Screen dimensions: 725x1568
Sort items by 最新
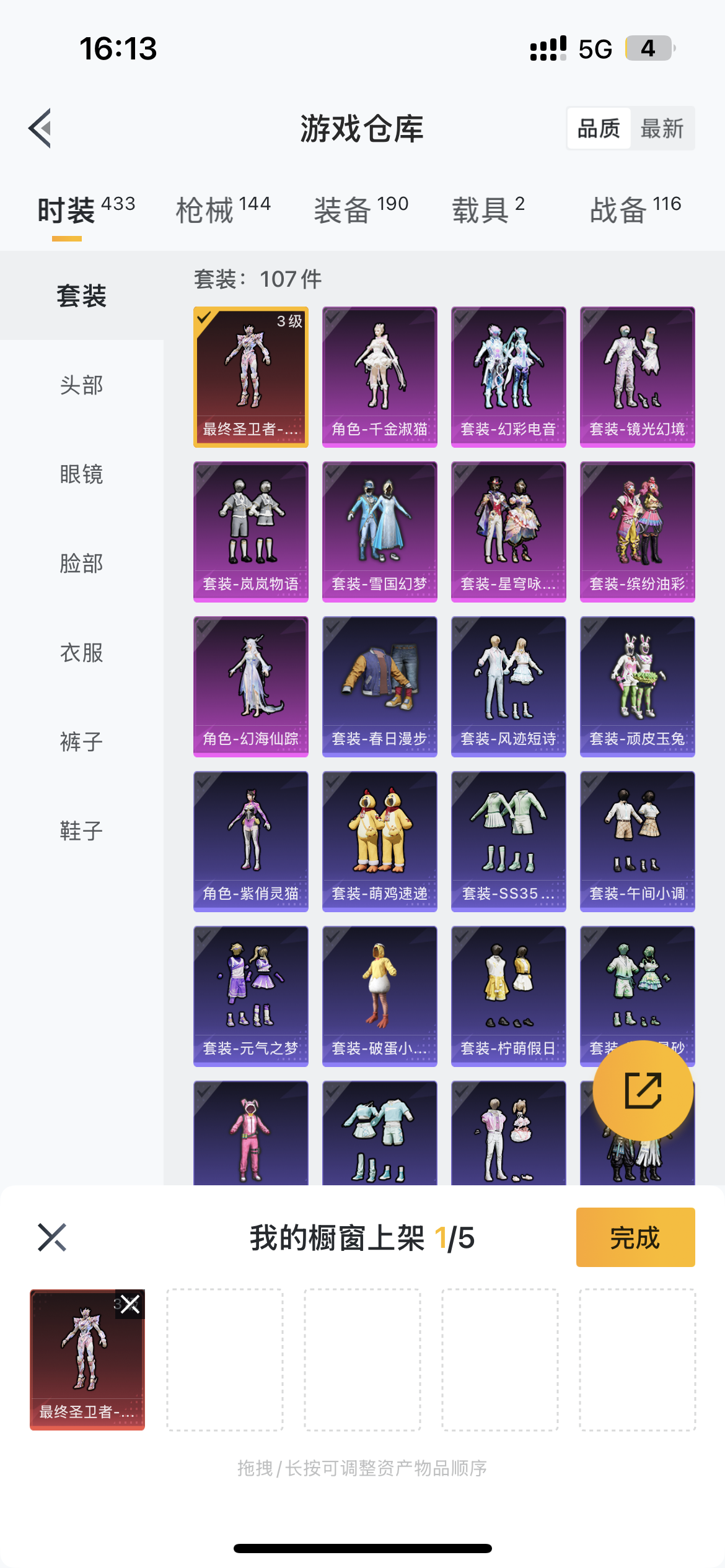pyautogui.click(x=661, y=129)
